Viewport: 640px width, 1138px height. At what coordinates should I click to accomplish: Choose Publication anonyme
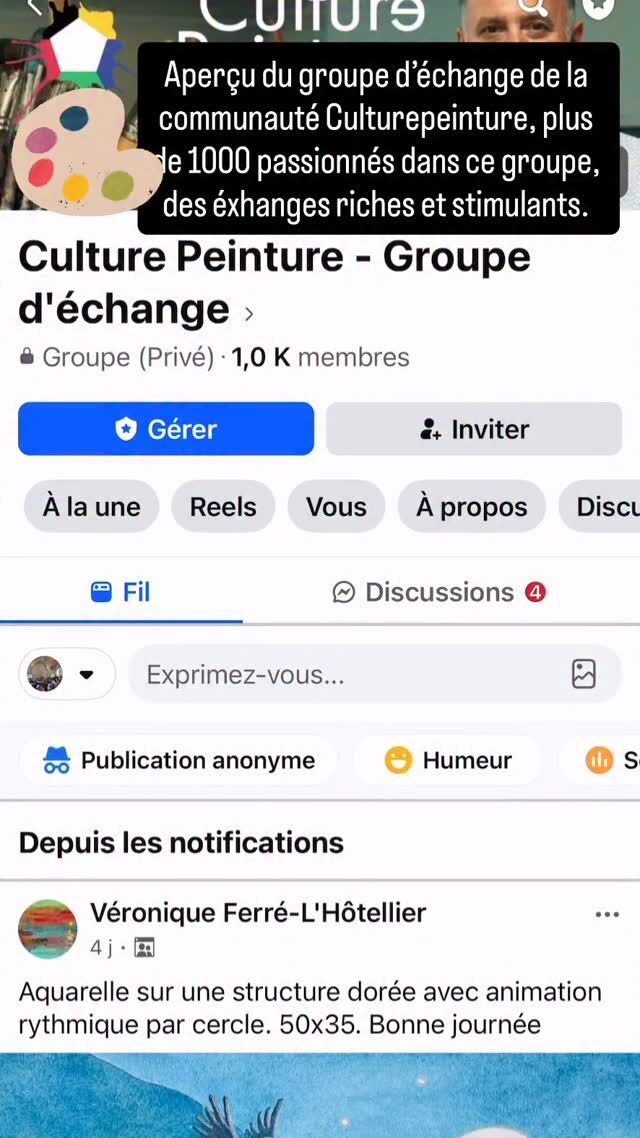179,760
